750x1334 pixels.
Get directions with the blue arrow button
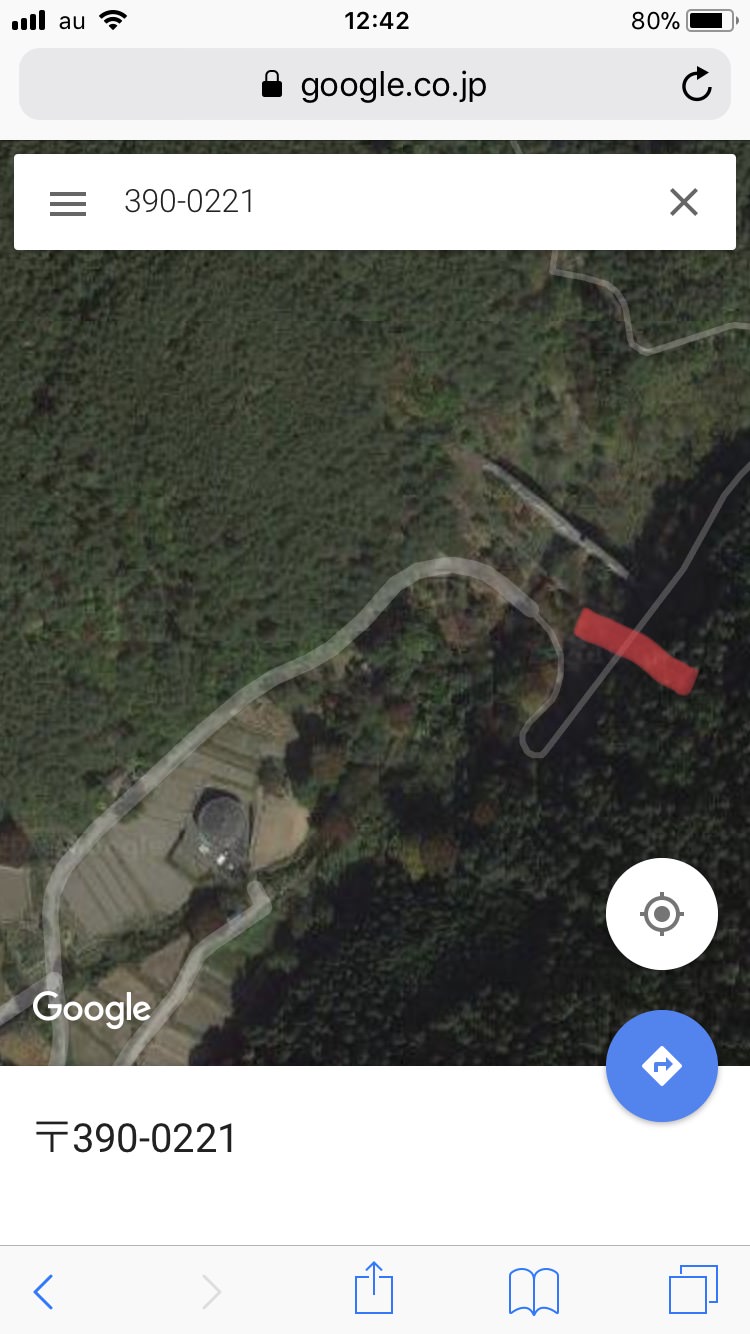tap(661, 1066)
